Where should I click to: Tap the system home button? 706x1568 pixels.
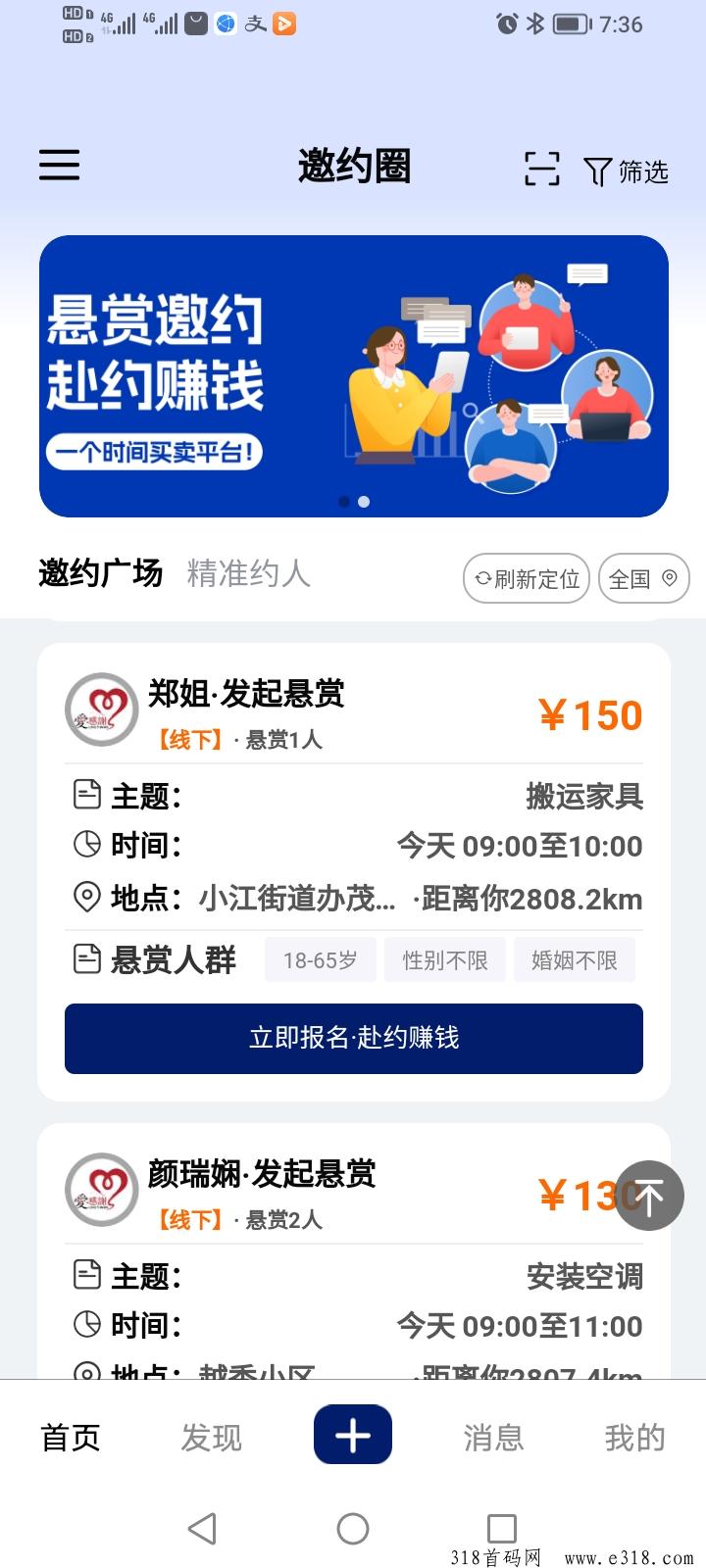pos(353,1529)
